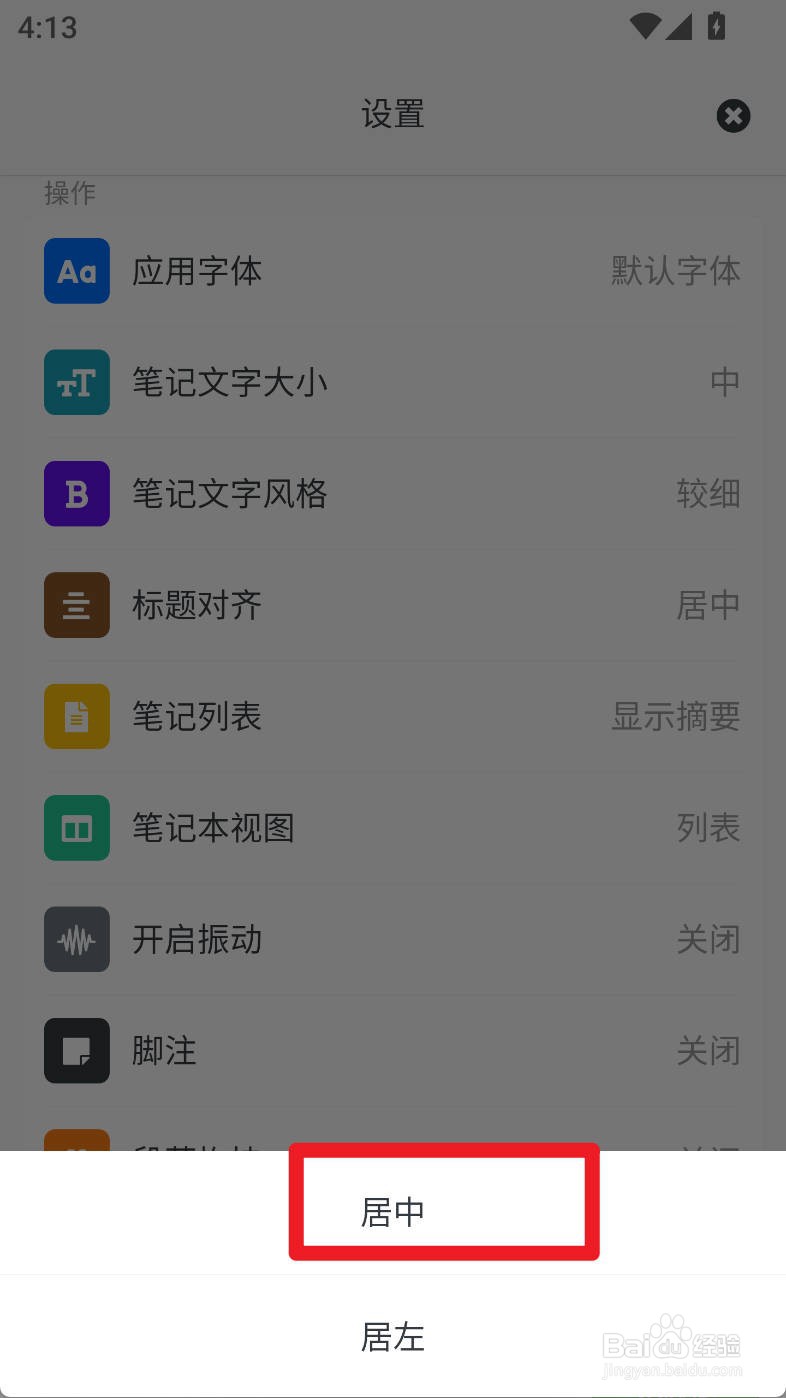Open the 应用字体 default font selector
786x1398 pixels.
pyautogui.click(x=393, y=271)
